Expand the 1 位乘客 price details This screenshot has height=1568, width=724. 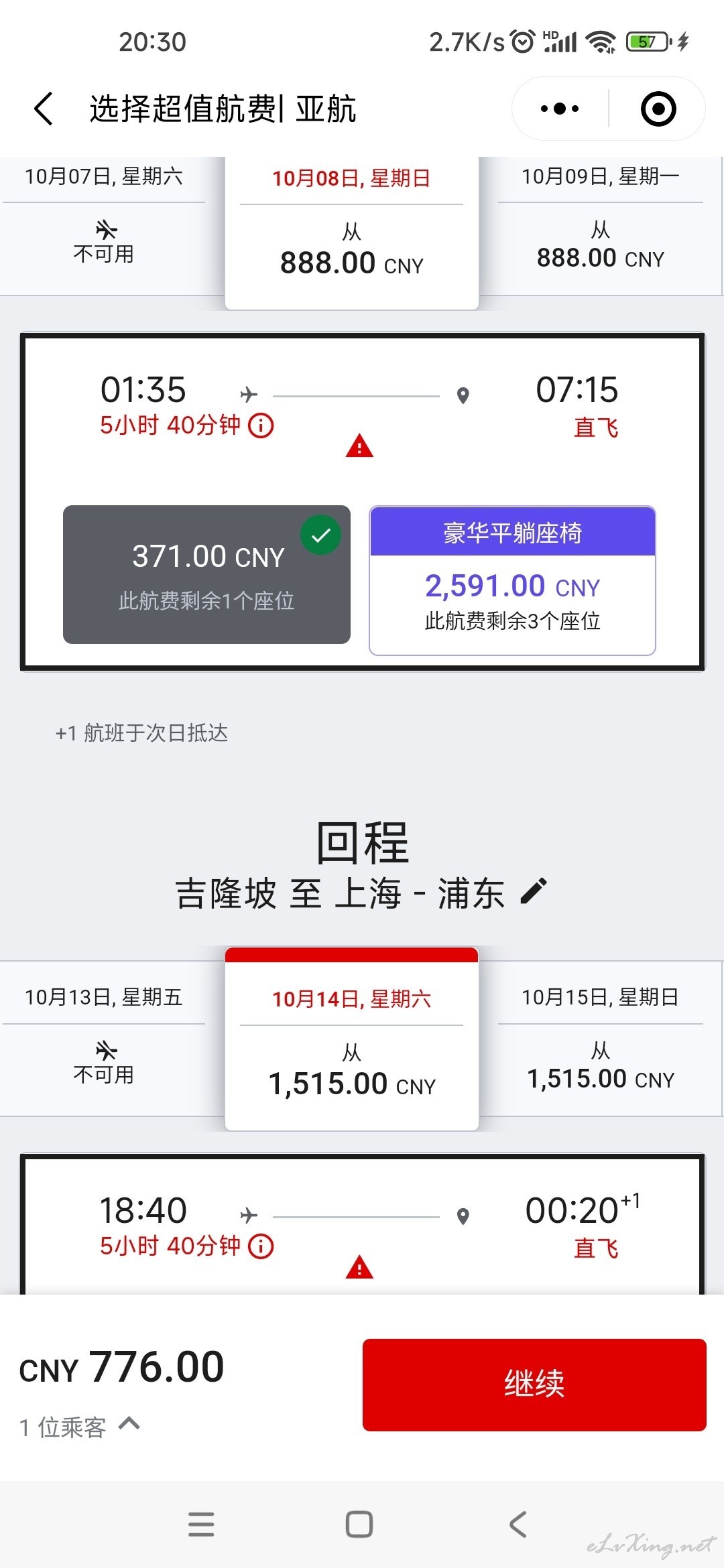coord(129,1423)
